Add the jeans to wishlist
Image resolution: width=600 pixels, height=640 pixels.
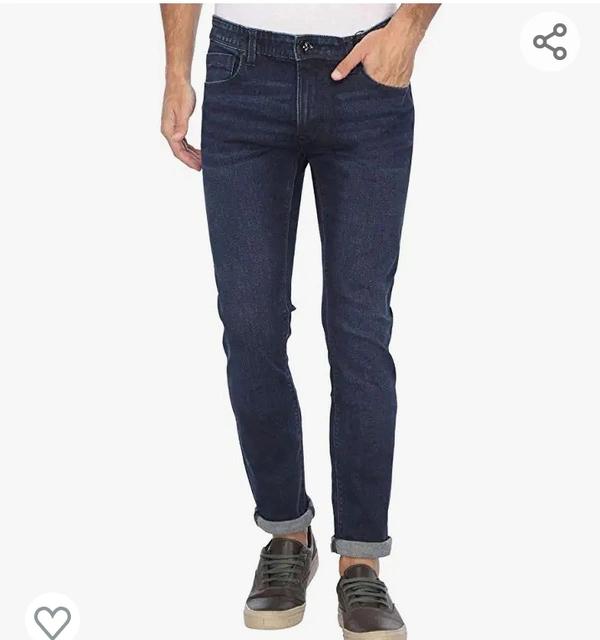coord(52,621)
